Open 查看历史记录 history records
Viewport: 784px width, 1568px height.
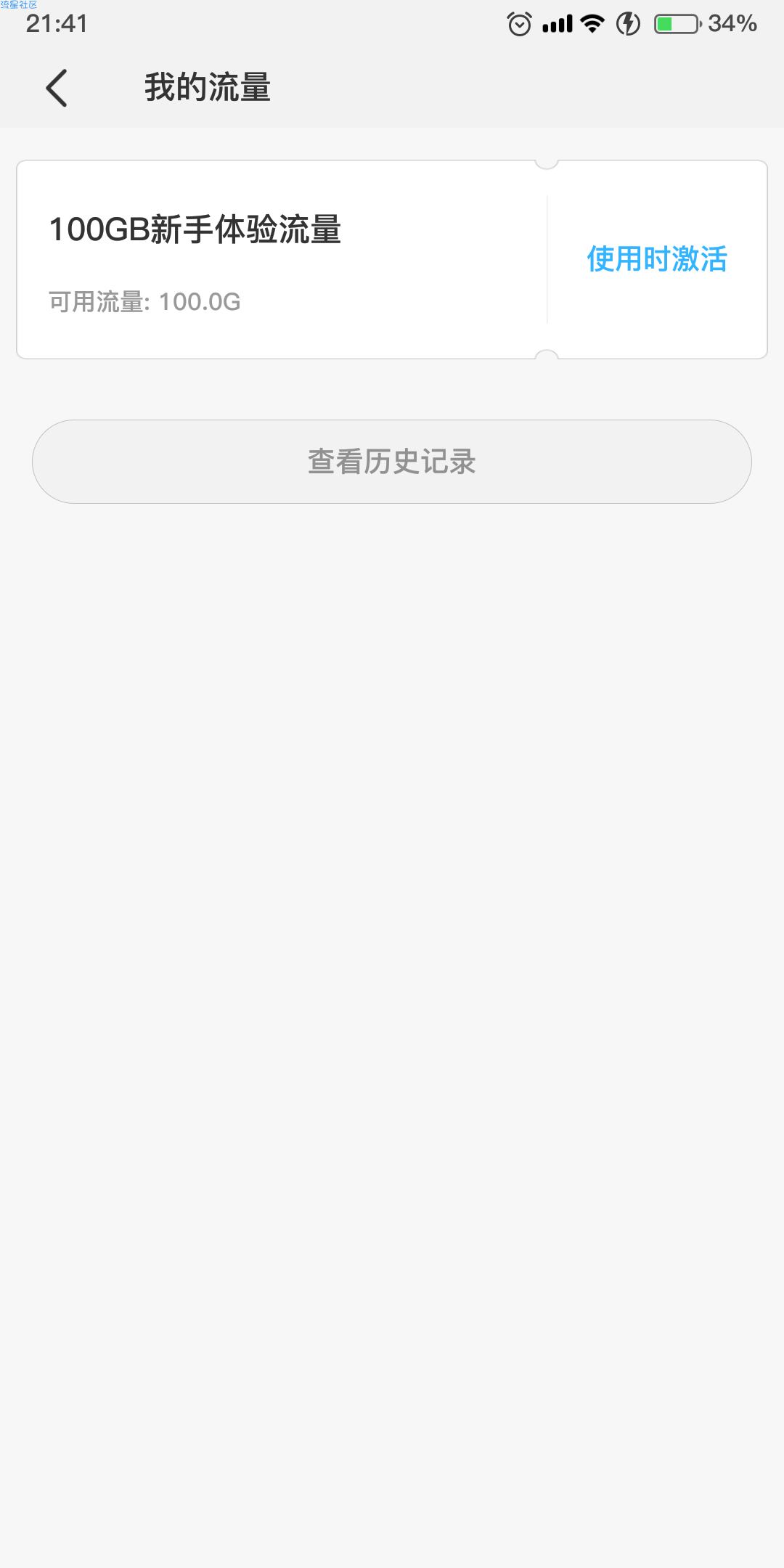pyautogui.click(x=392, y=462)
